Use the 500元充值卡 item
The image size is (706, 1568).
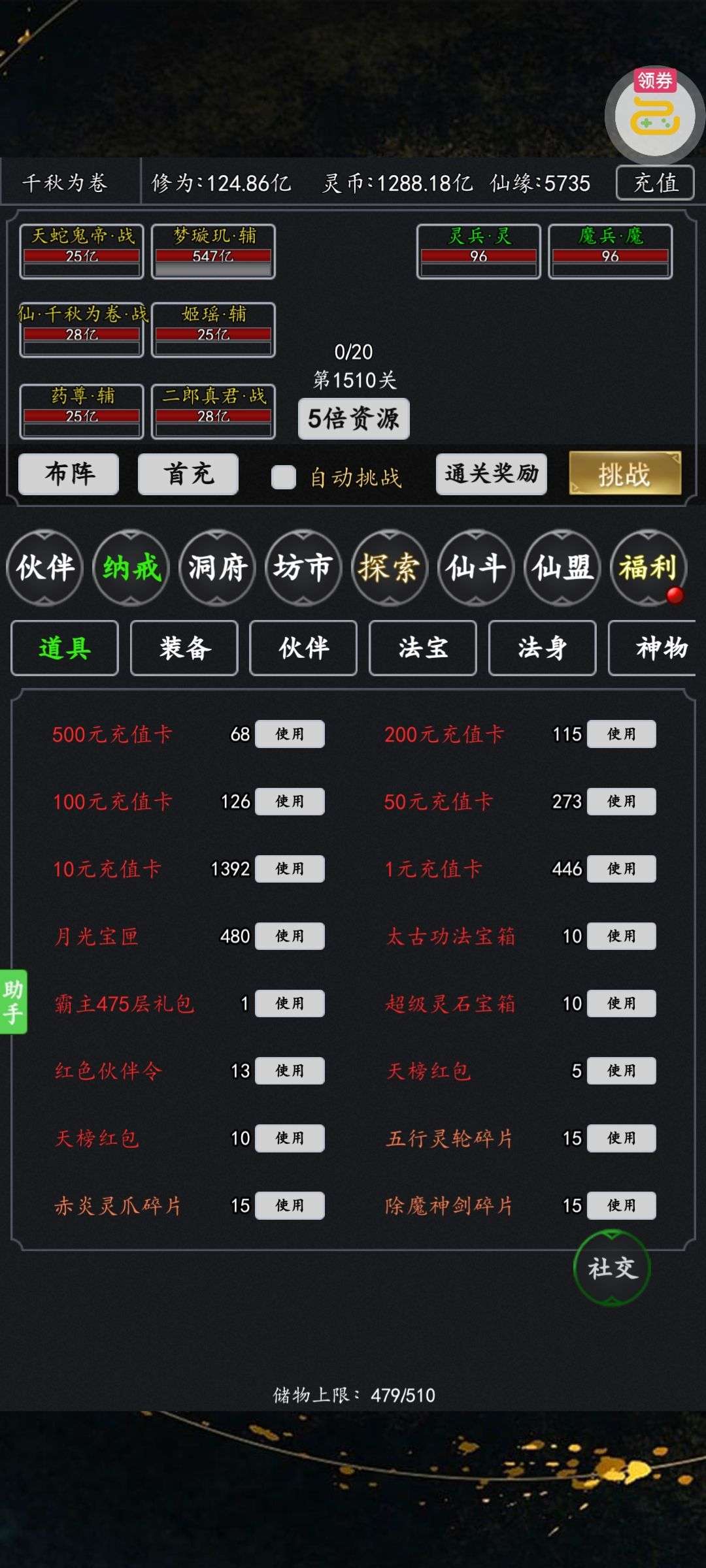[x=290, y=734]
